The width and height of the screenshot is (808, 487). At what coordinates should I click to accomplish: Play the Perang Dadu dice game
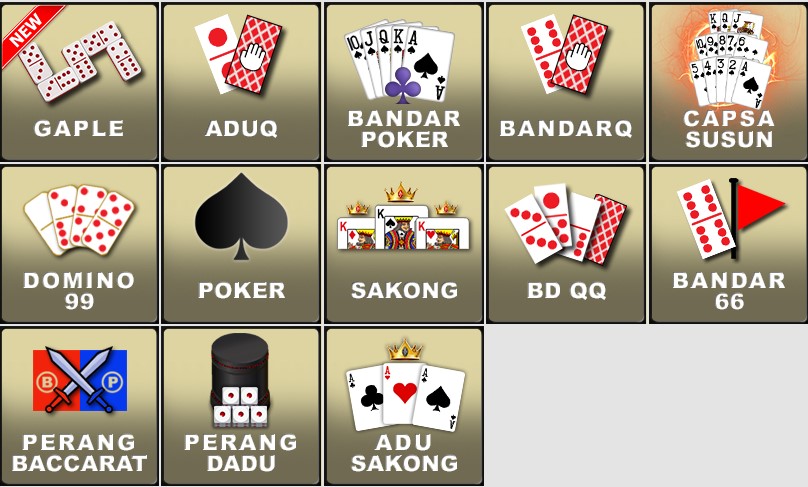point(242,406)
